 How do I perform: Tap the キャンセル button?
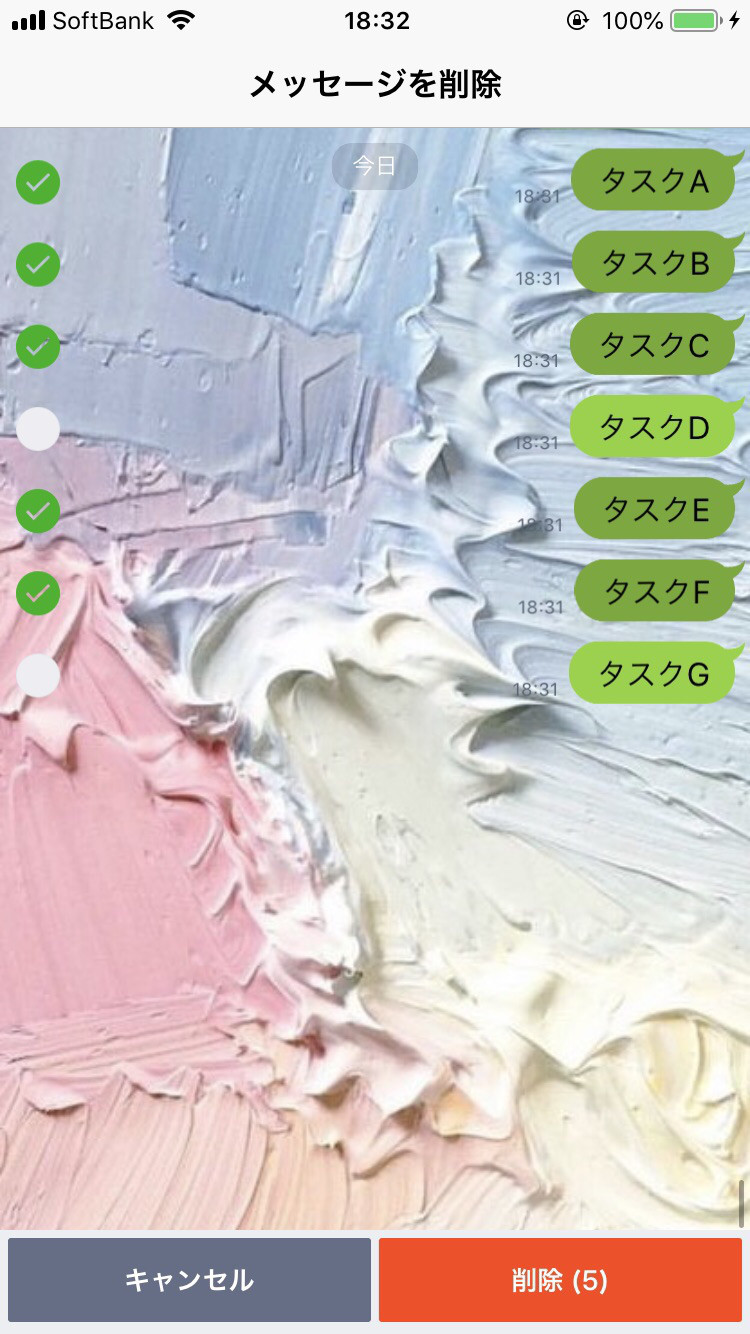coord(189,1280)
